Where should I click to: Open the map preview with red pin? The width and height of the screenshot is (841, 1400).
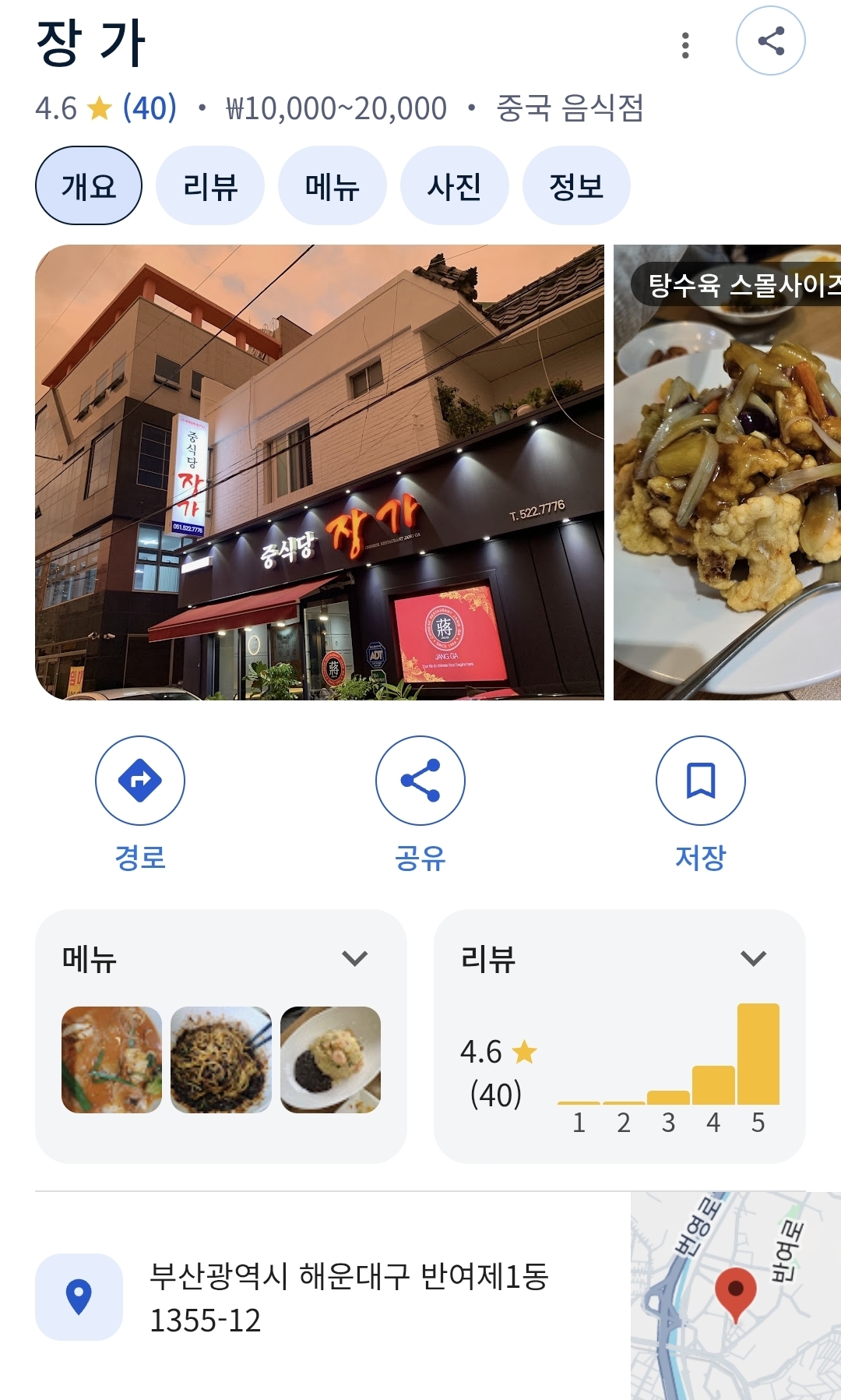coord(735,1296)
